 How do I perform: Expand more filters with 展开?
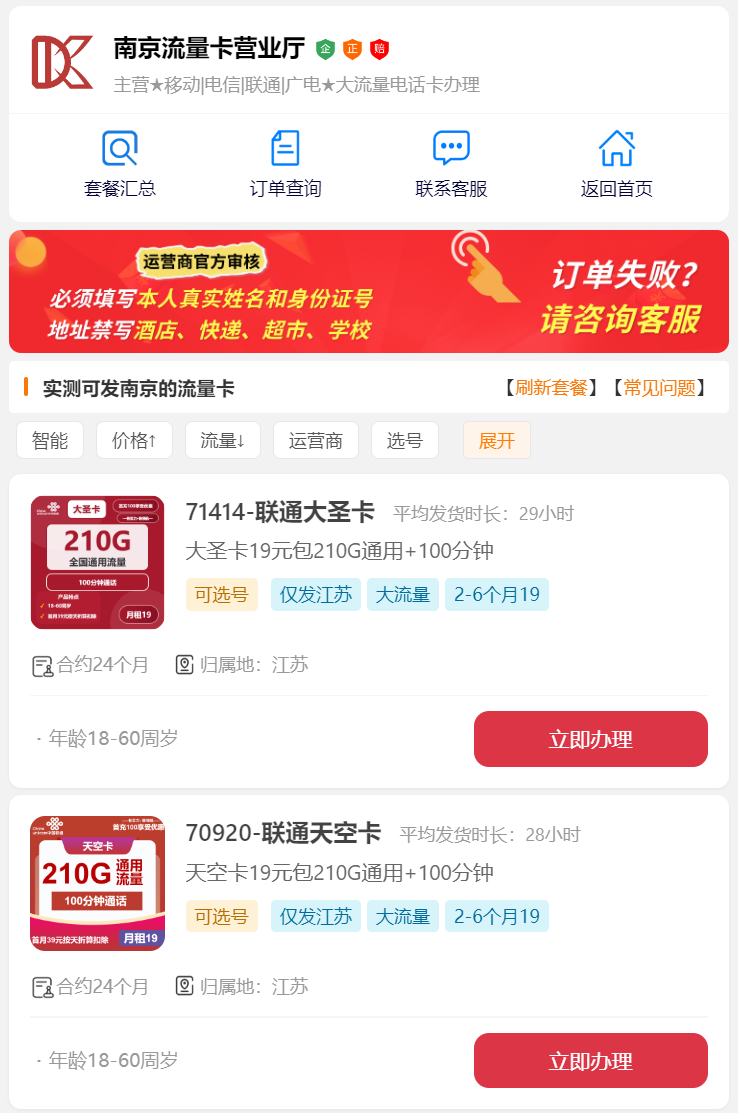496,440
